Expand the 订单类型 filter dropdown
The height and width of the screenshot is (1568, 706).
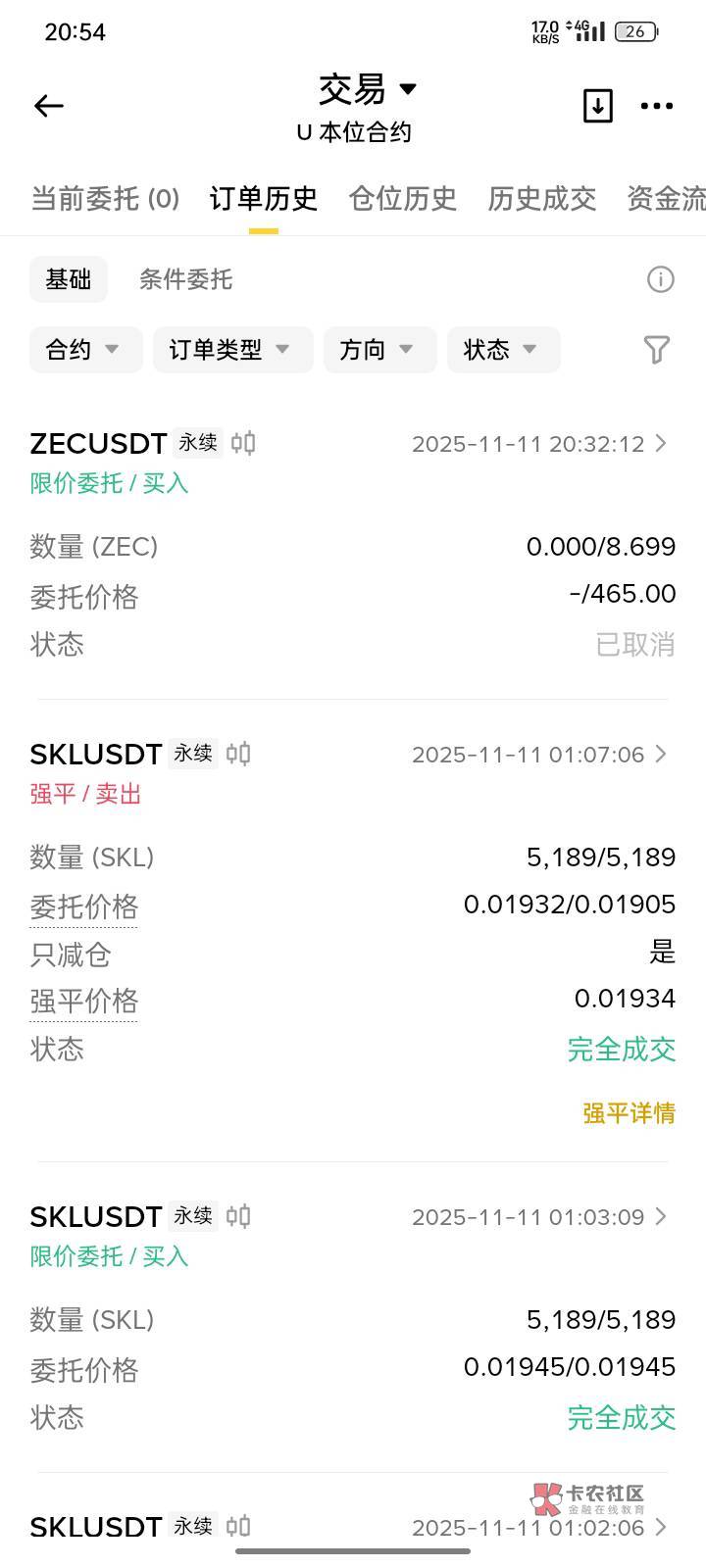(x=232, y=350)
